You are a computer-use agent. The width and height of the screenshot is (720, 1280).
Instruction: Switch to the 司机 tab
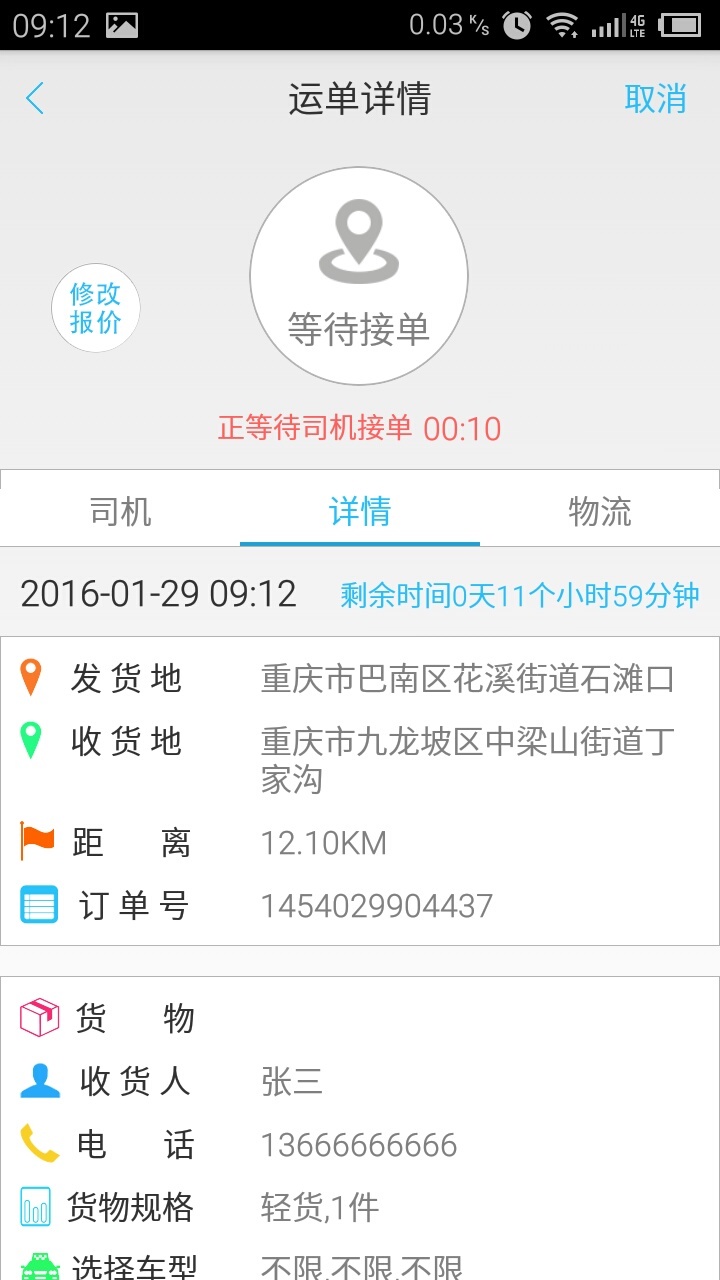[x=120, y=512]
